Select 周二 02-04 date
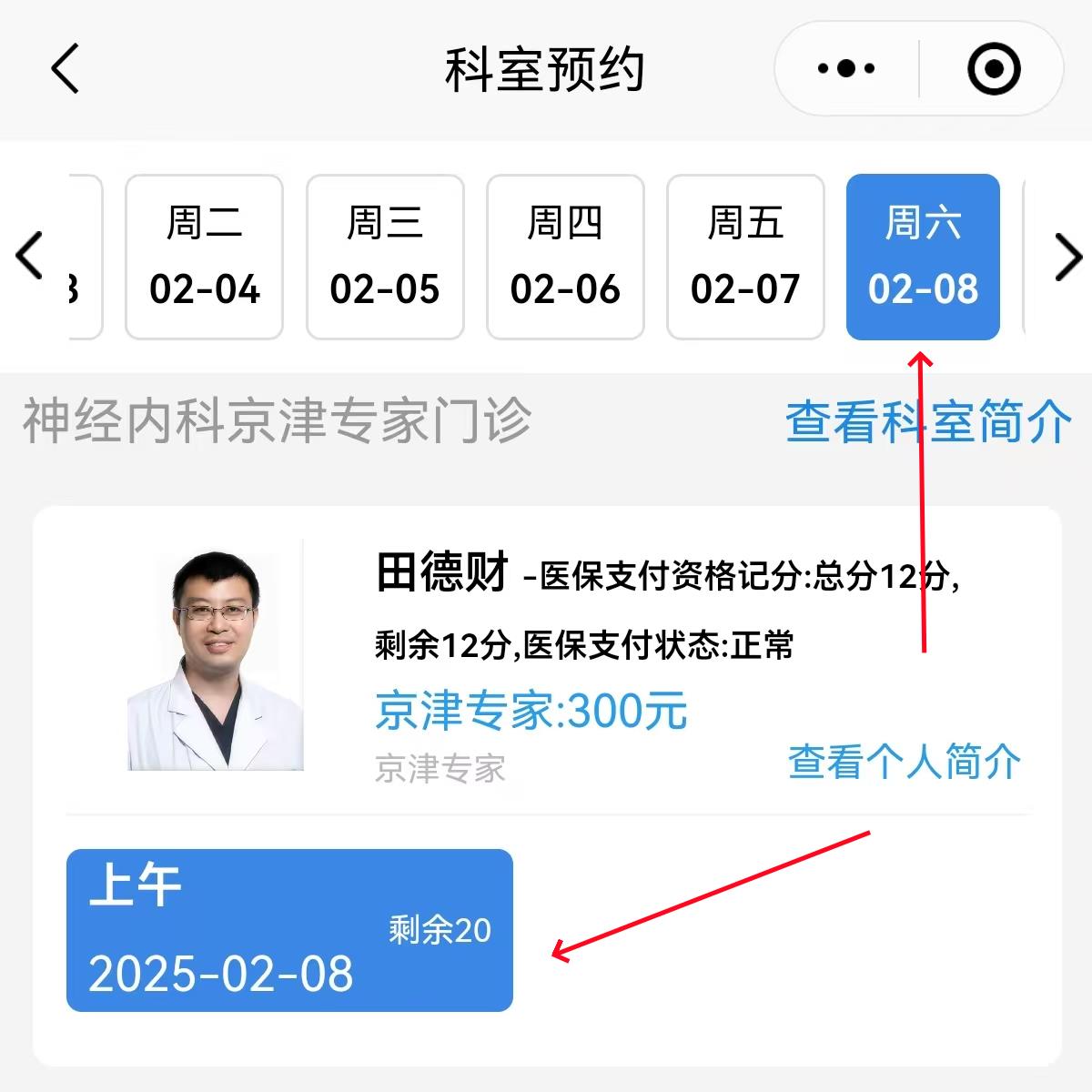 (x=204, y=257)
